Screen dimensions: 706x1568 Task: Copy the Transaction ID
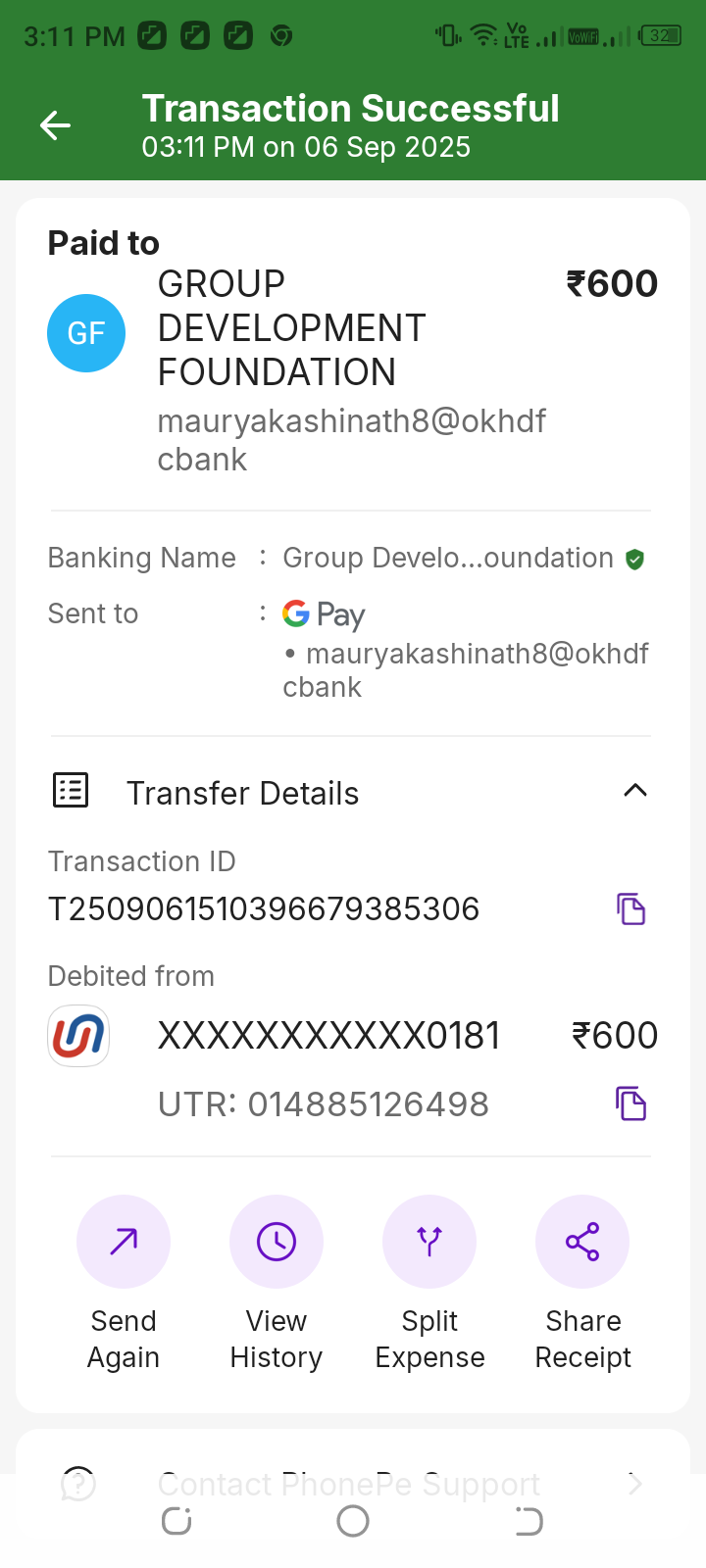pyautogui.click(x=630, y=909)
